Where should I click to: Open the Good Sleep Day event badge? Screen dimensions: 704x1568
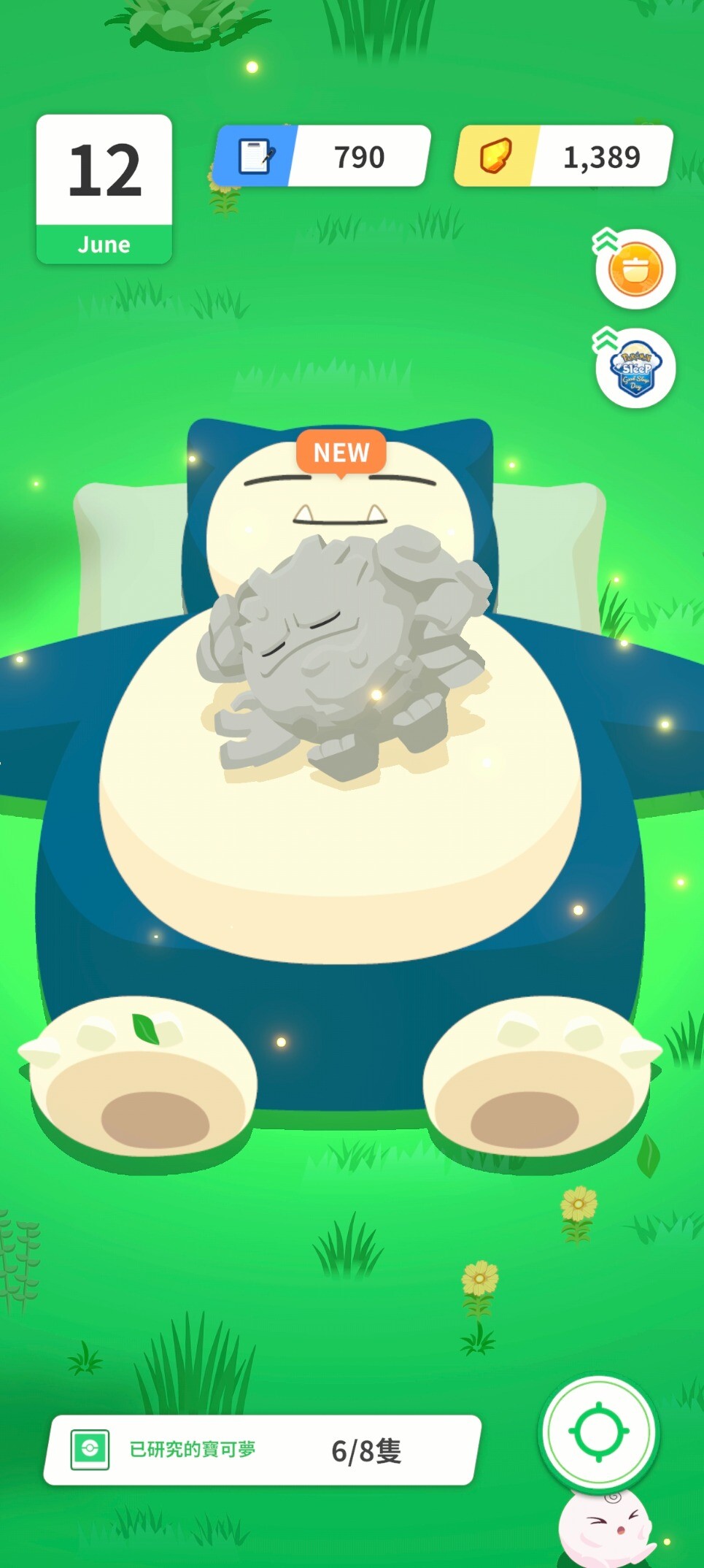click(x=635, y=368)
